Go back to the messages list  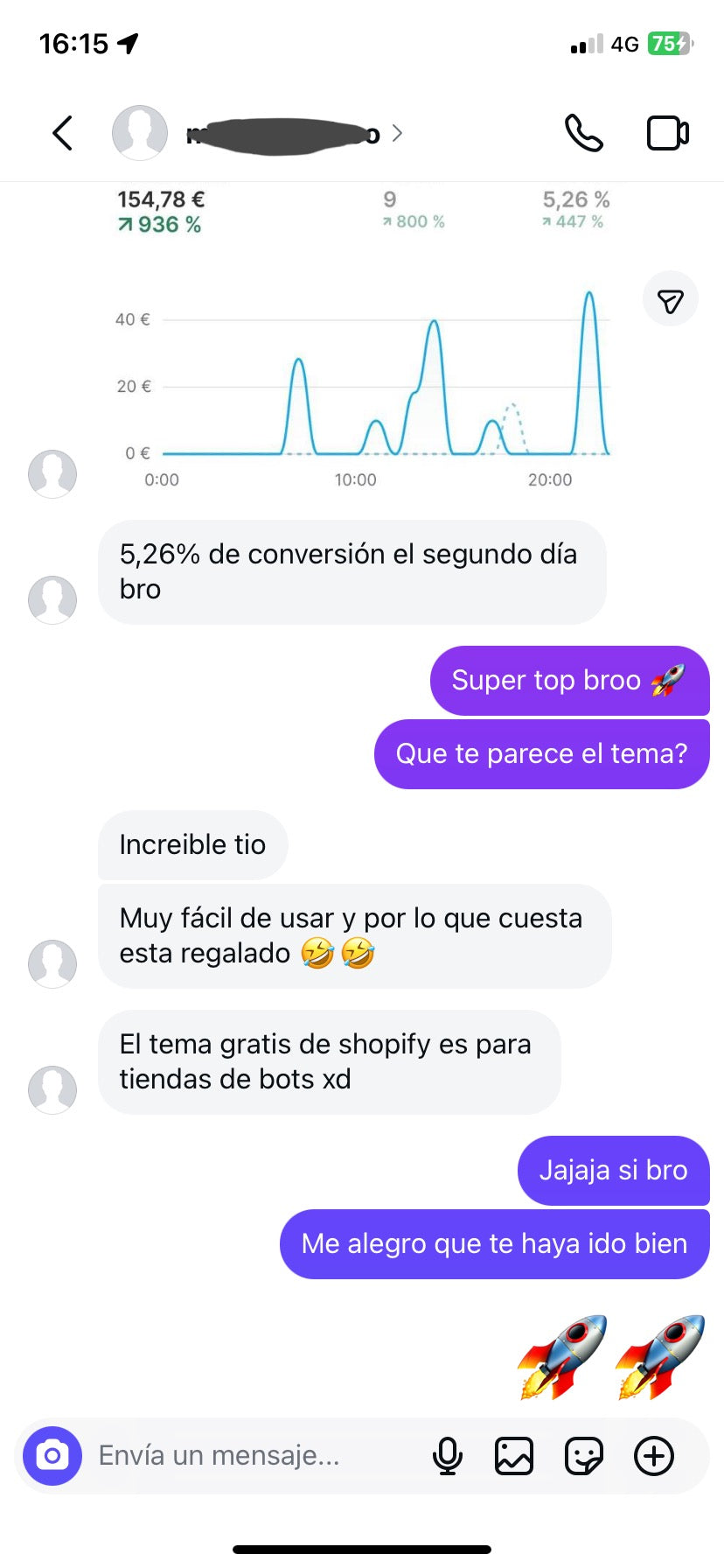[62, 133]
